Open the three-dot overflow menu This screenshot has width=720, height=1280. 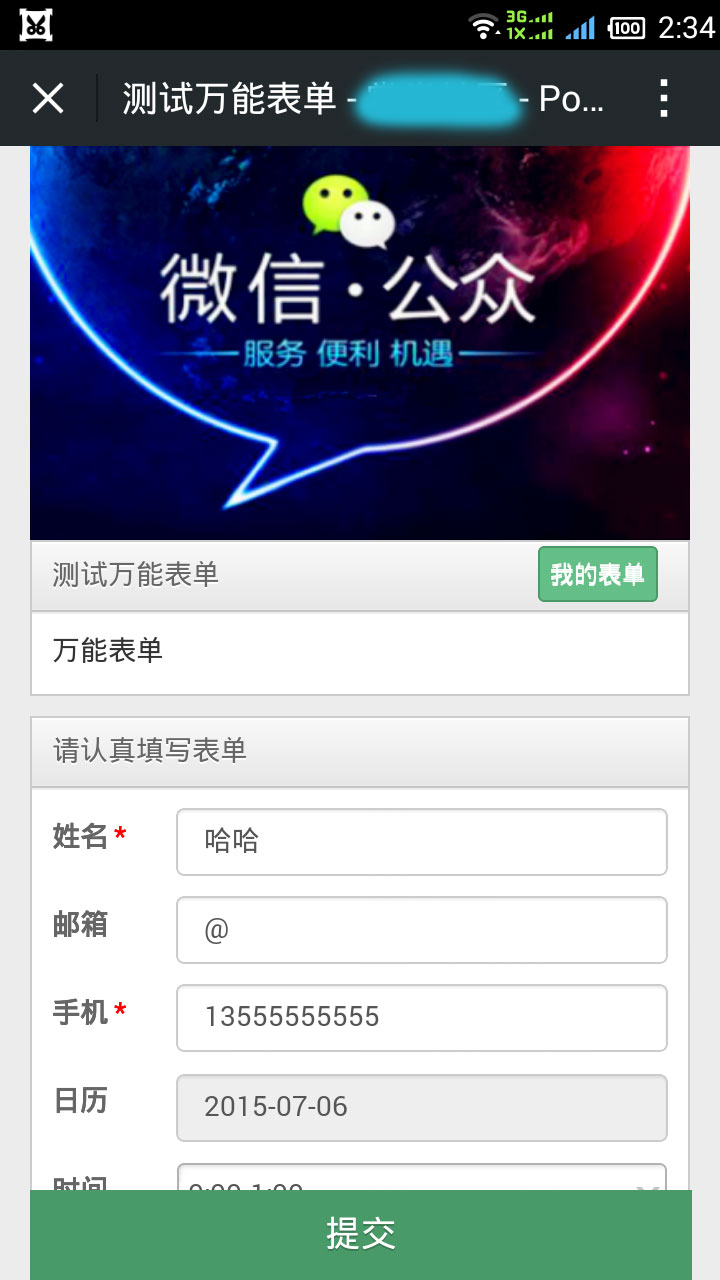(664, 99)
